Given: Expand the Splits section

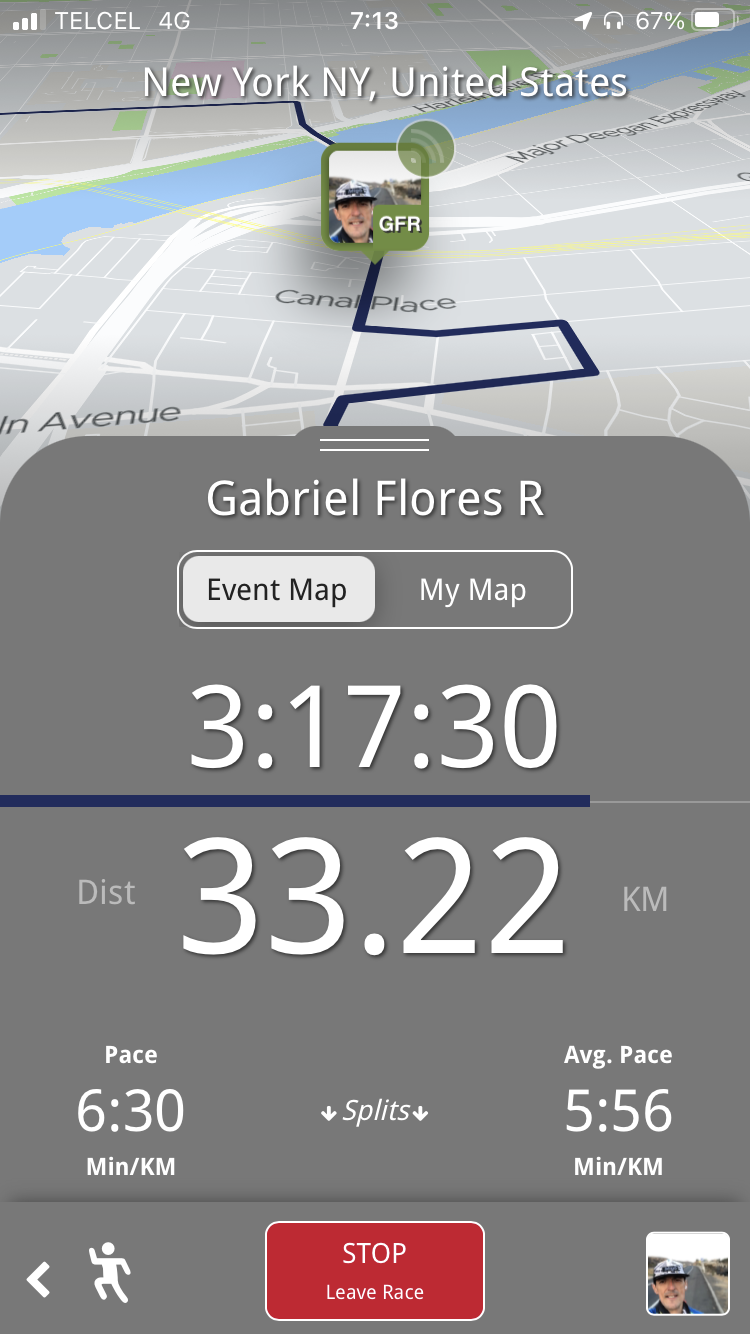Looking at the screenshot, I should click(375, 1111).
